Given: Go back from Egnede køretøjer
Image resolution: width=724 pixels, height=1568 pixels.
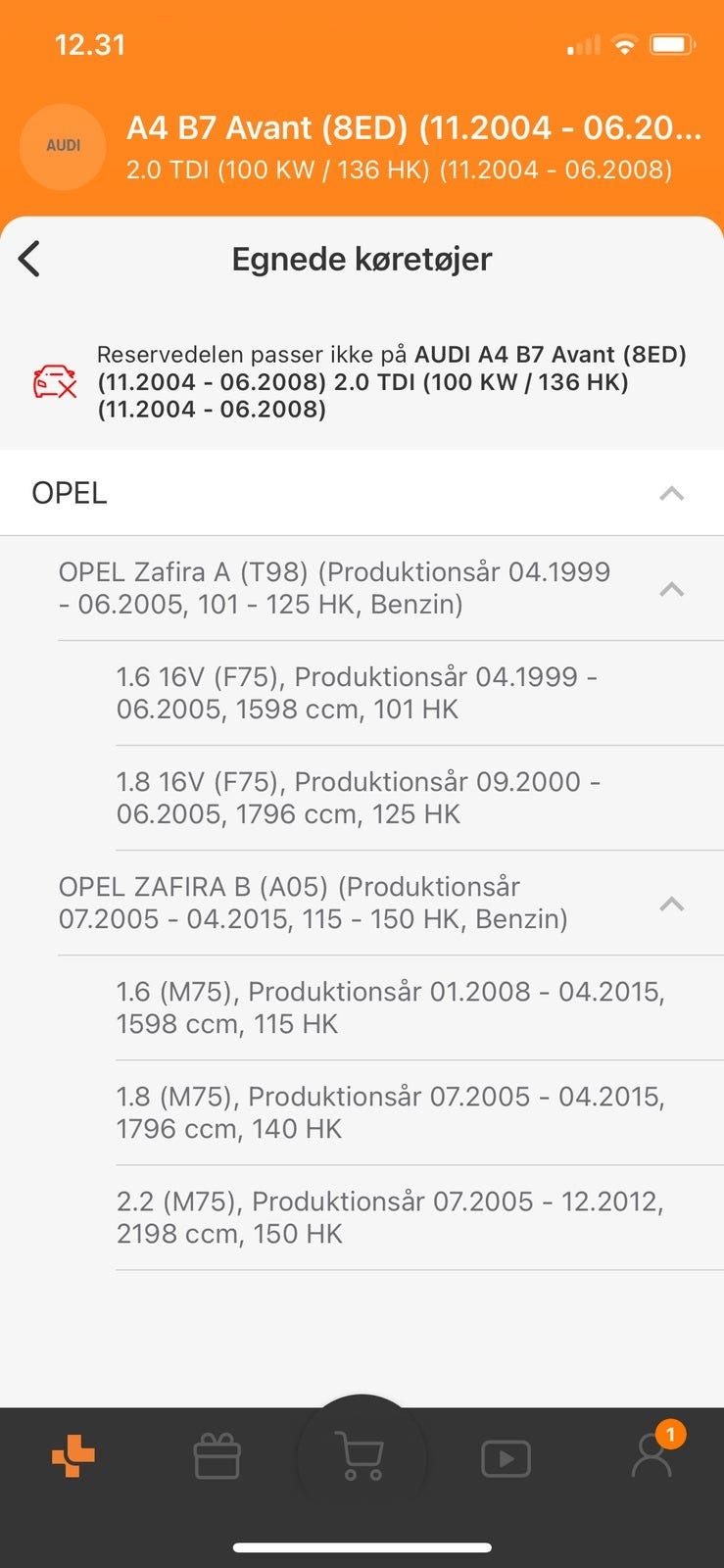Looking at the screenshot, I should pyautogui.click(x=30, y=260).
